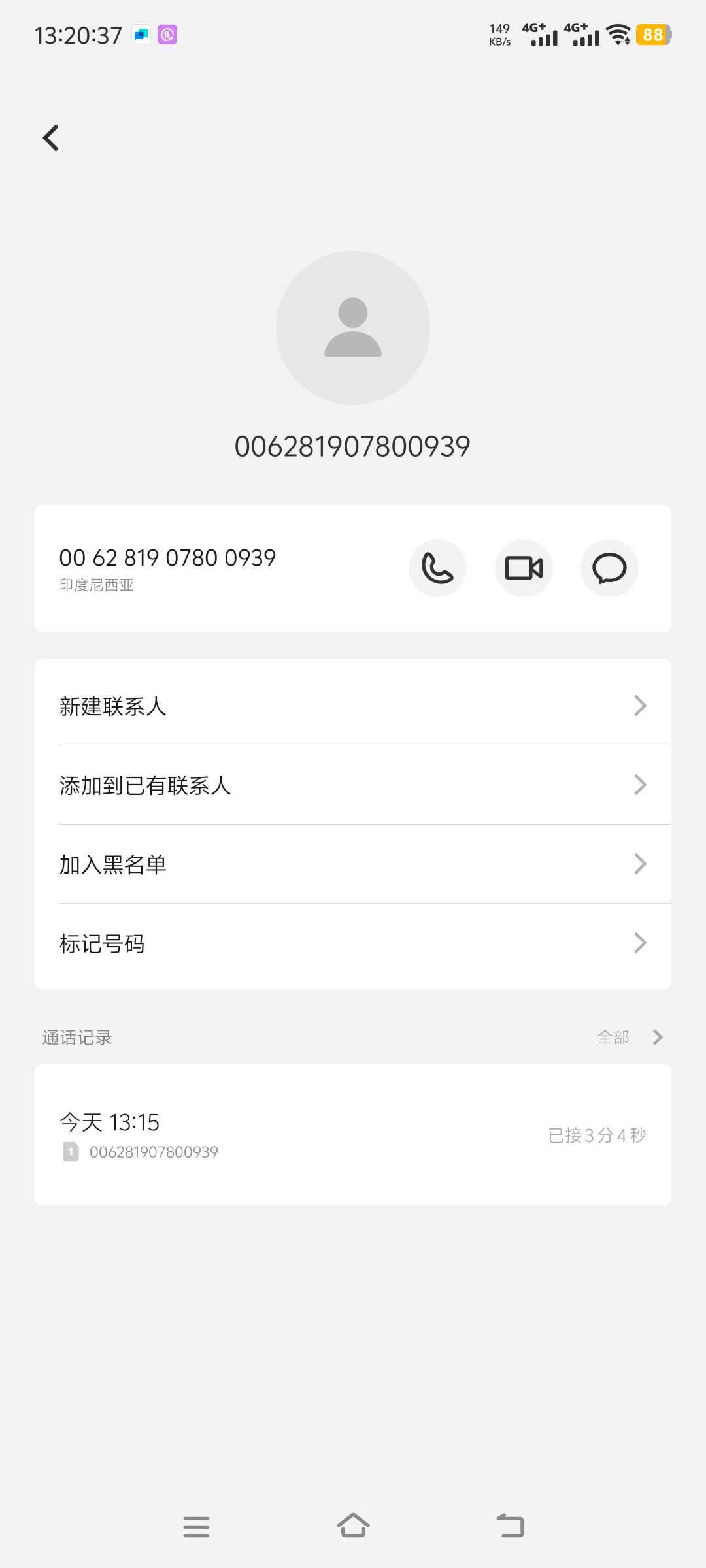The width and height of the screenshot is (706, 1568).
Task: Go back using the top-left arrow
Action: tap(51, 138)
